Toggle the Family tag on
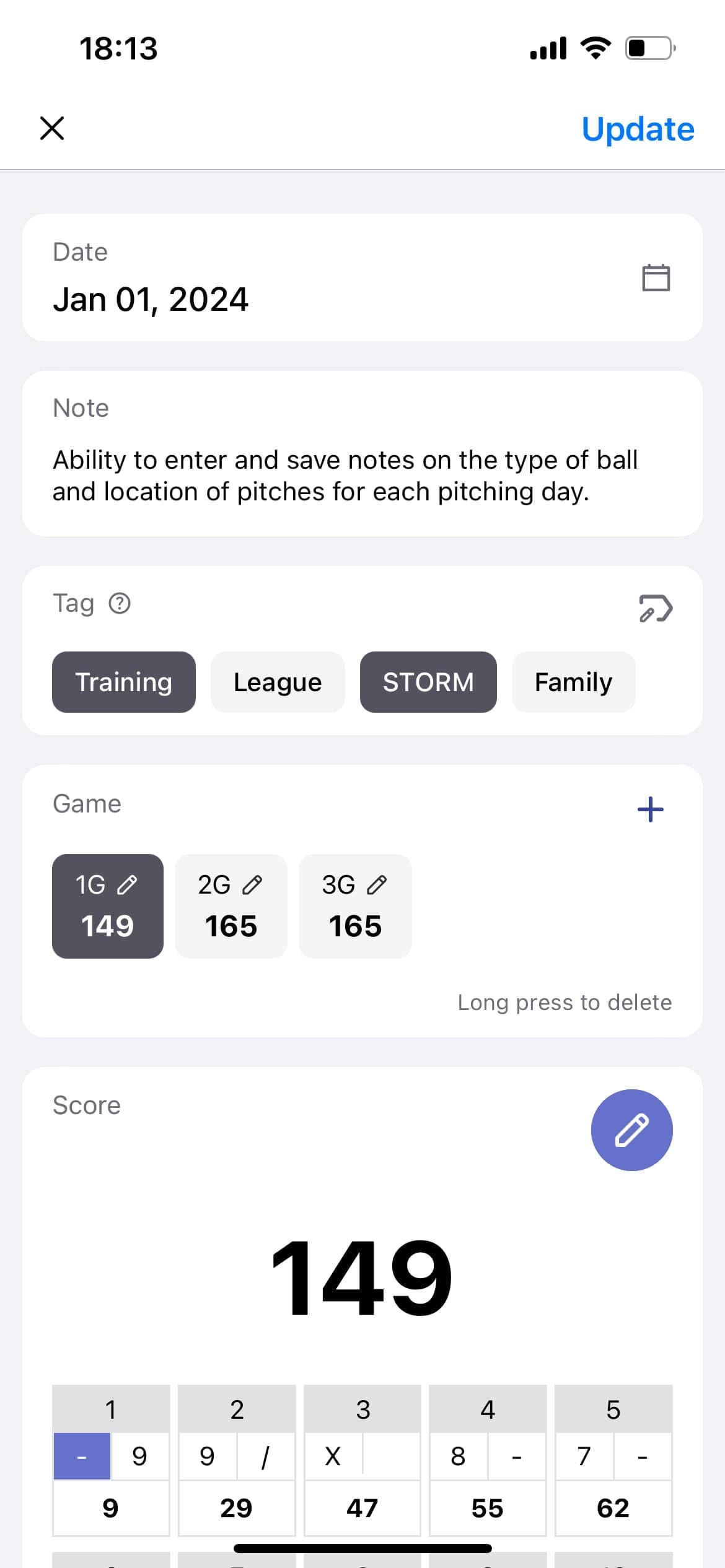725x1568 pixels. [573, 682]
